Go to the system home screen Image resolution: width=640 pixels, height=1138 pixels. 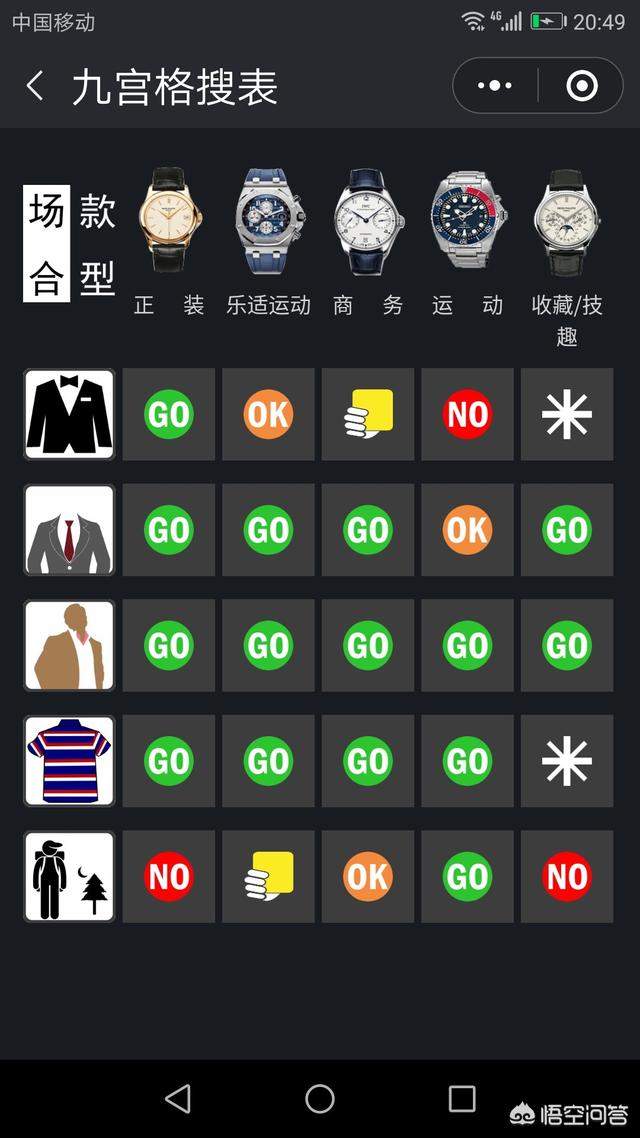(x=320, y=1098)
